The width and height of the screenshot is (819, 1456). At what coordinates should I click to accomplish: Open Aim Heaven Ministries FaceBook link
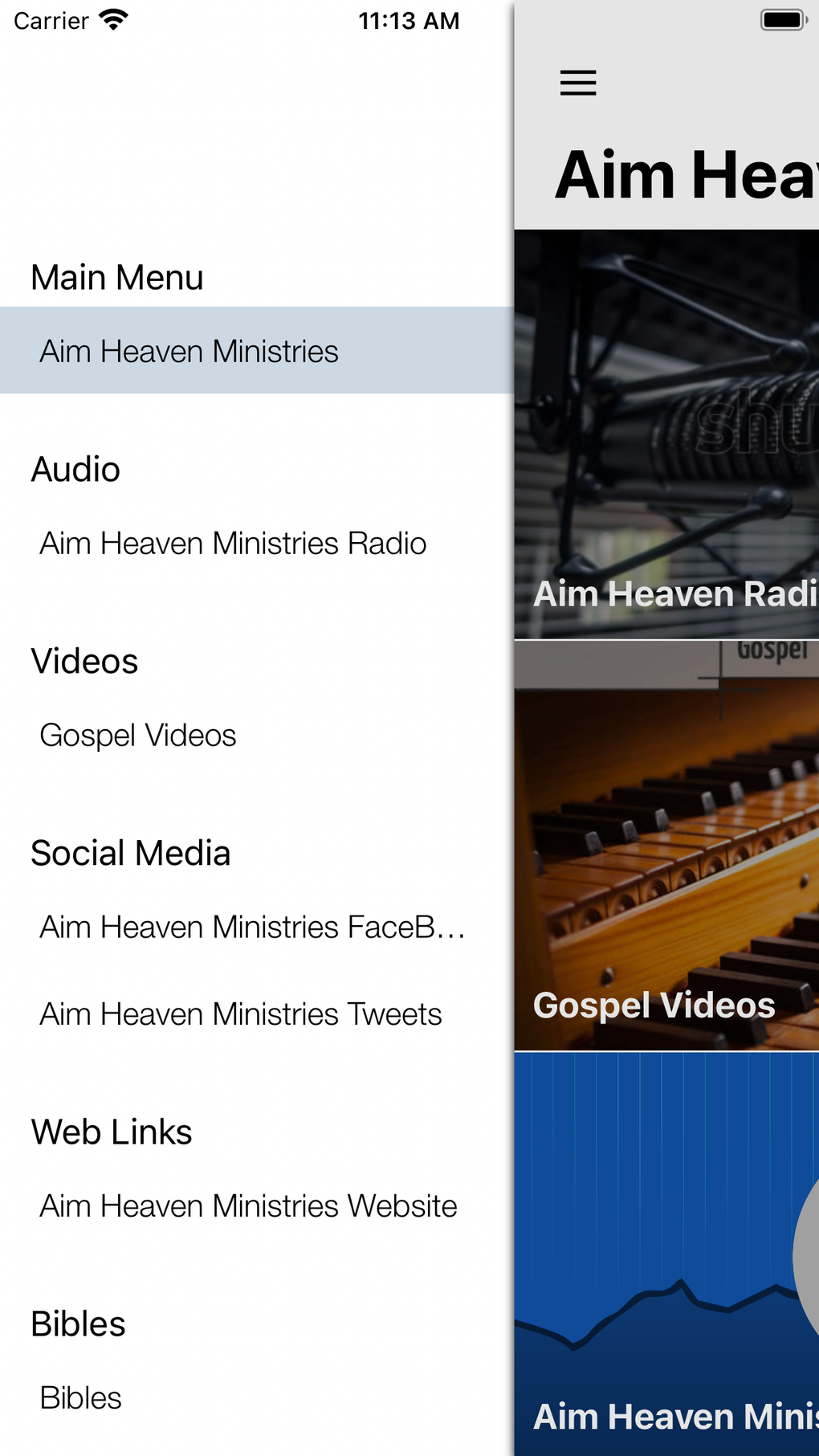coord(253,927)
